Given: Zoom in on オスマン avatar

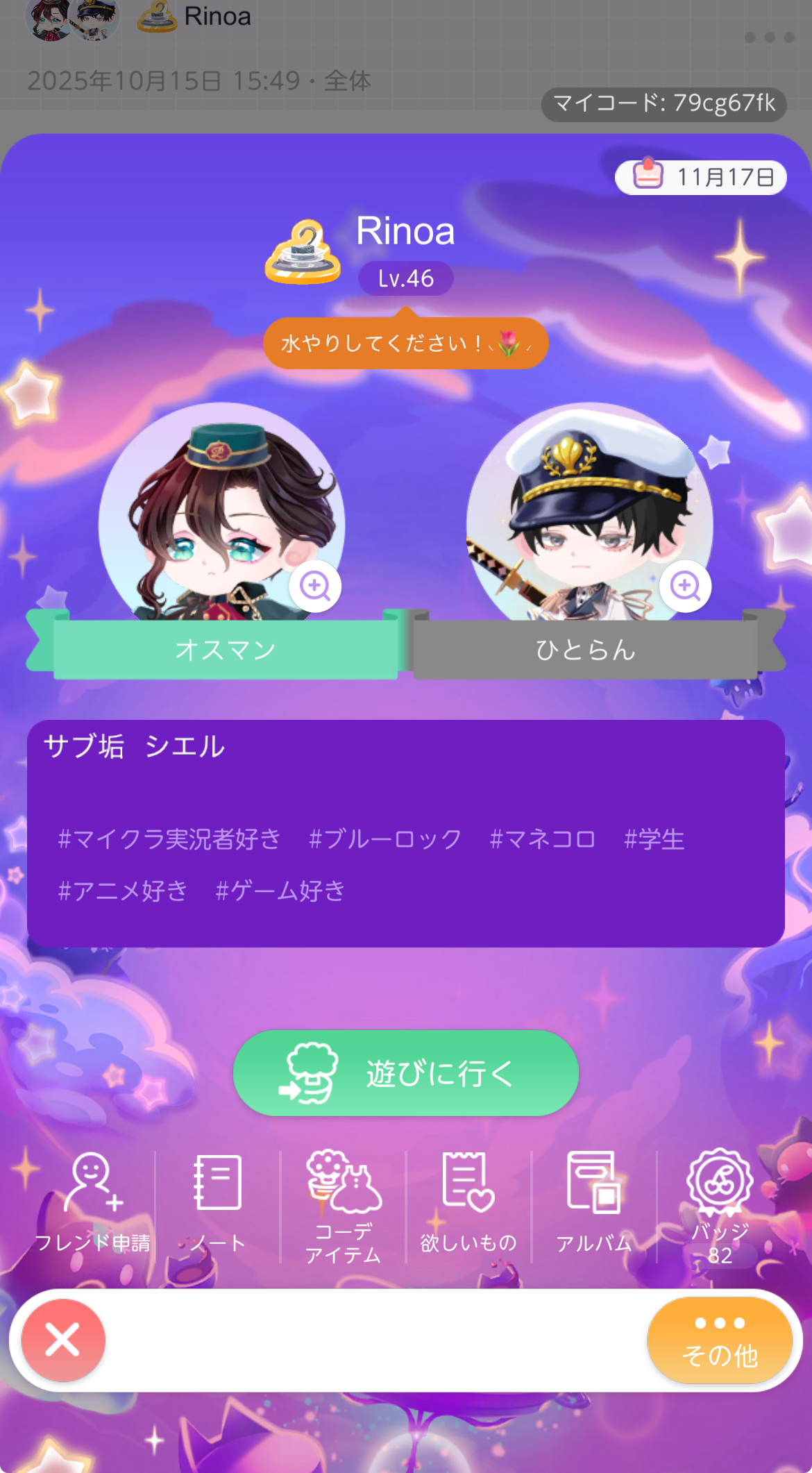Looking at the screenshot, I should 315,586.
